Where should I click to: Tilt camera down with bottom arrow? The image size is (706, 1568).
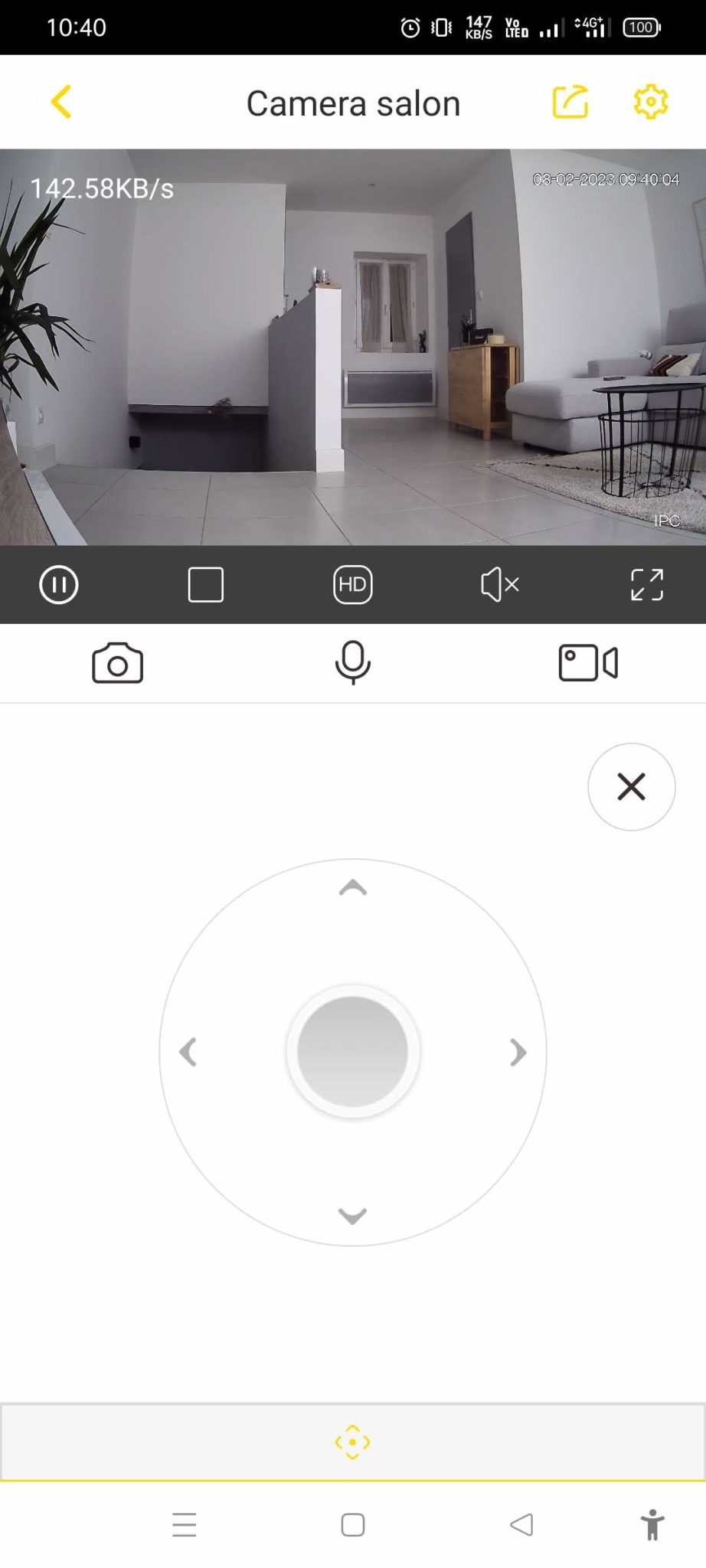coord(353,1216)
